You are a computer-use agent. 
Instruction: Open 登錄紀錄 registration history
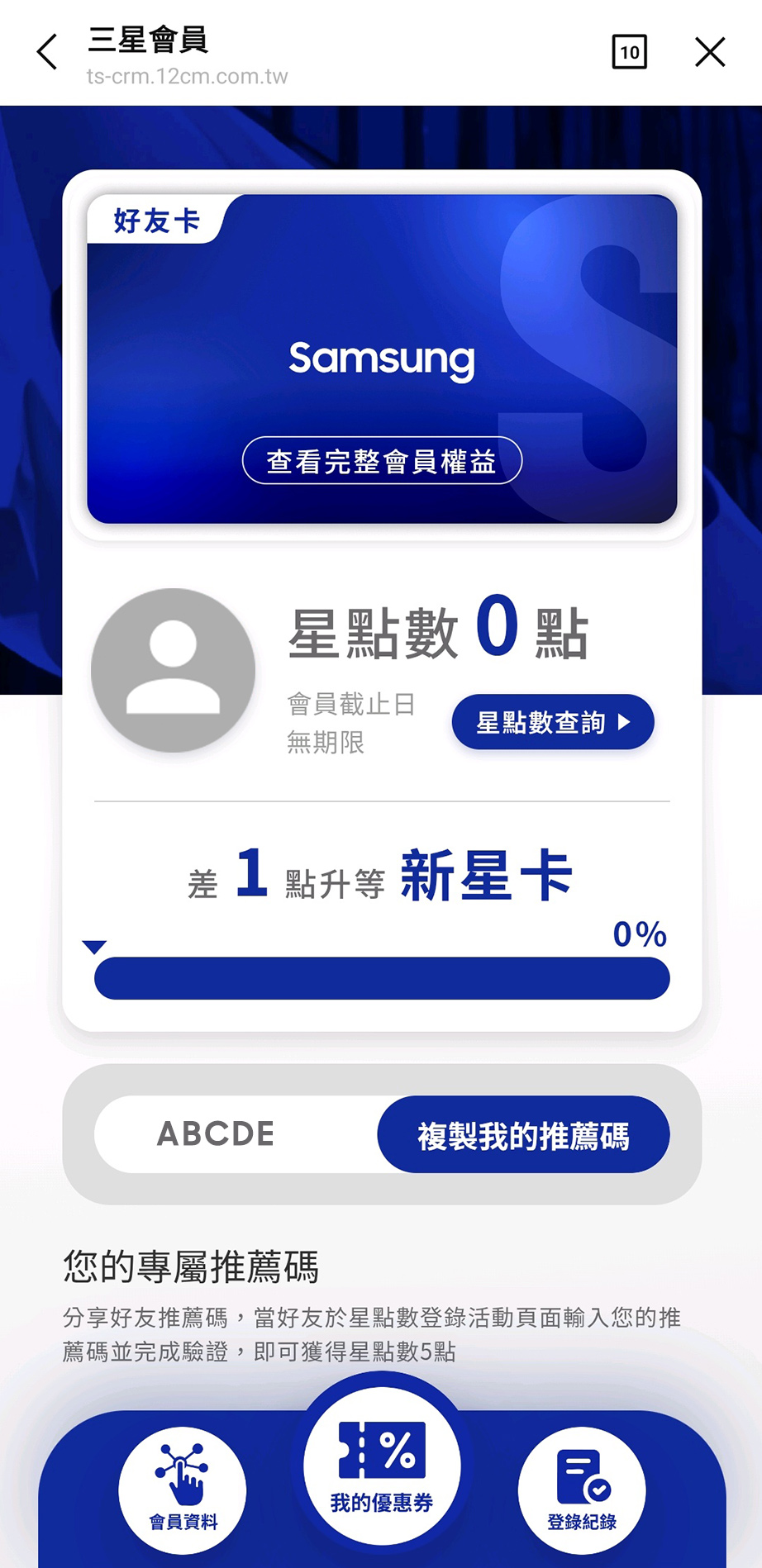581,1490
